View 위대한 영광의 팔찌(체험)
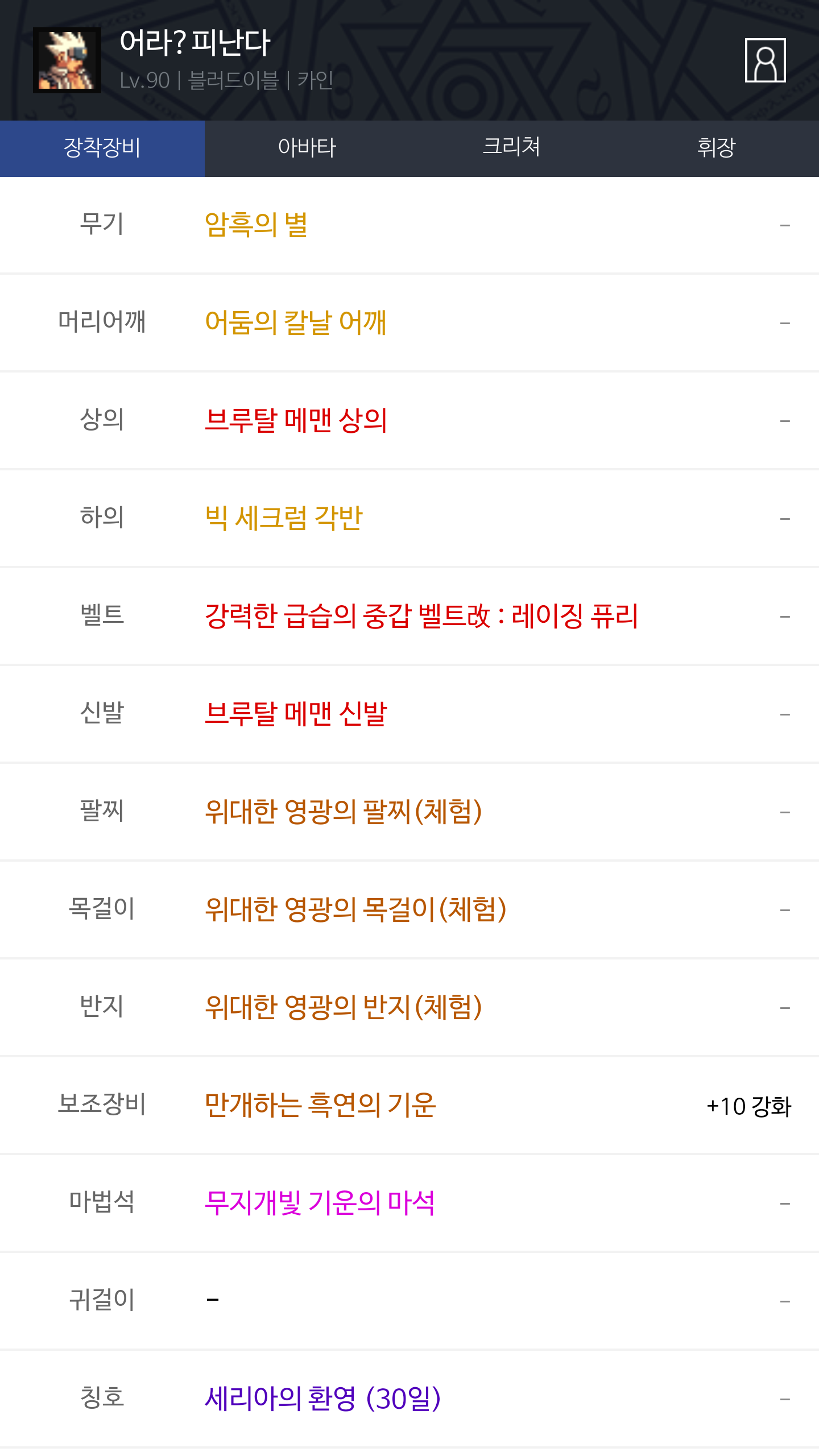Screen dimensions: 819x1456 343,812
